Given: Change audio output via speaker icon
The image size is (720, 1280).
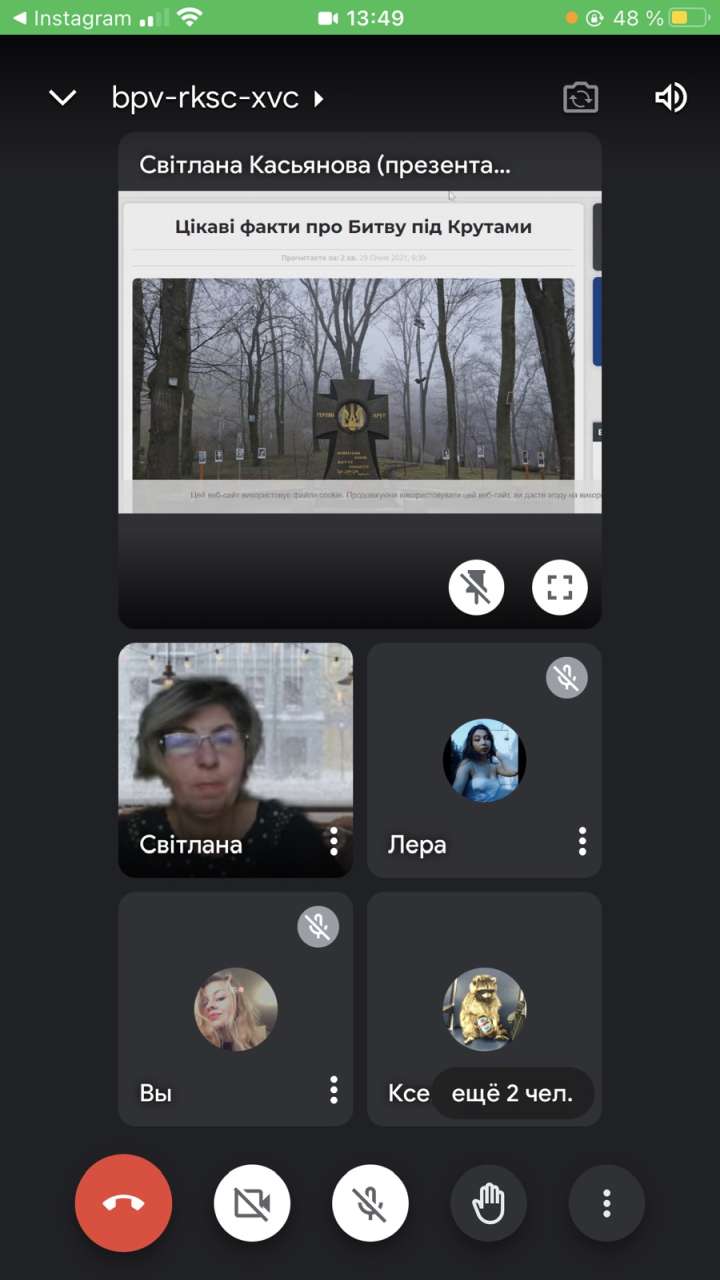Looking at the screenshot, I should (670, 98).
